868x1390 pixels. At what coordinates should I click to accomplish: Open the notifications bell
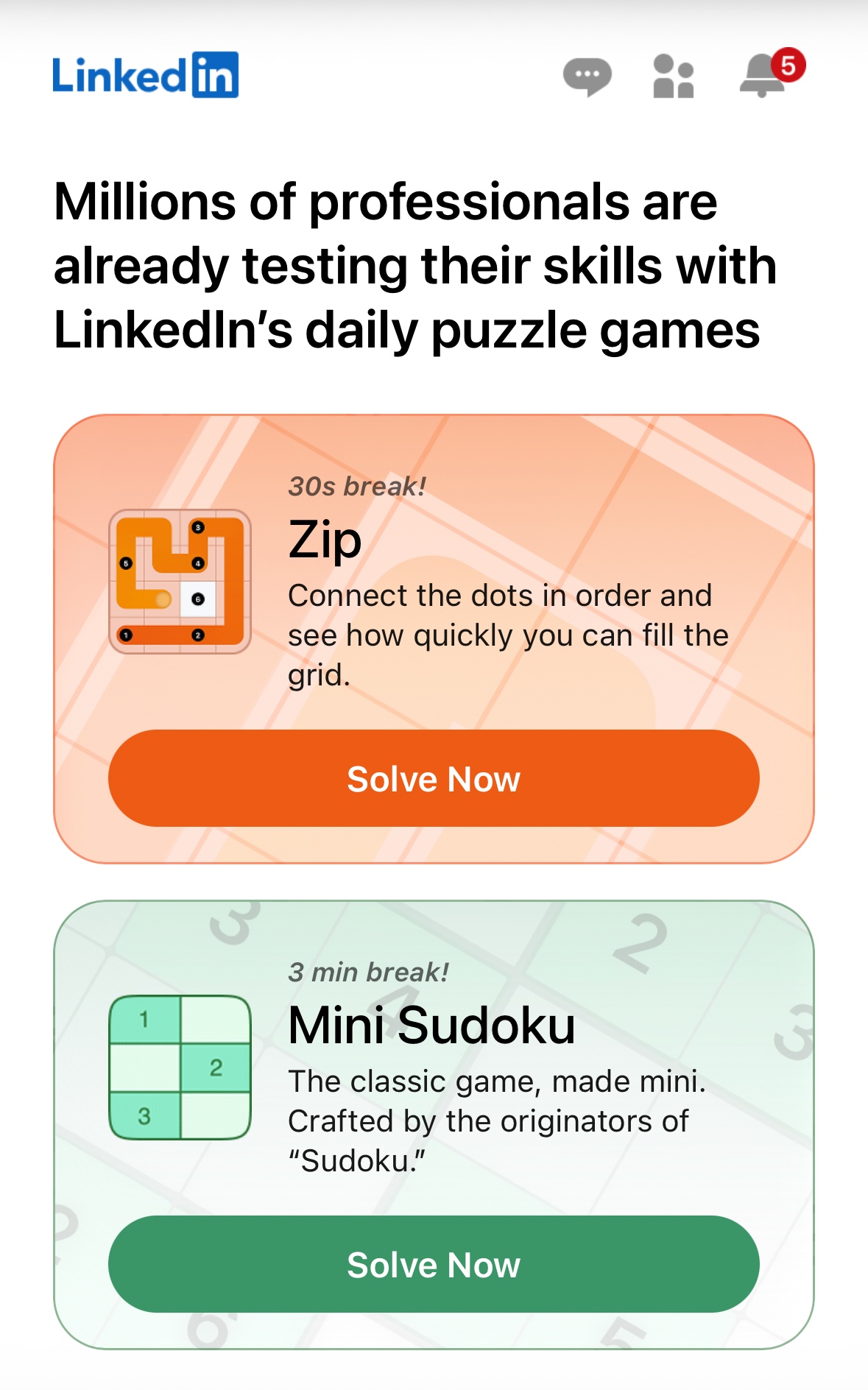763,76
